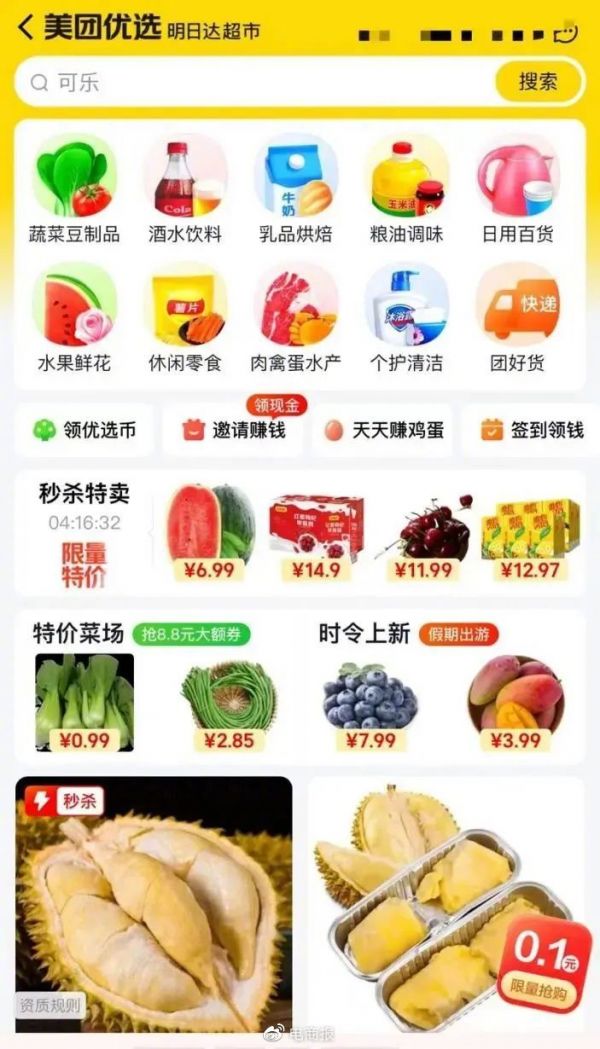
Task: Tap the back arrow beside 美团优选
Action: [27, 27]
